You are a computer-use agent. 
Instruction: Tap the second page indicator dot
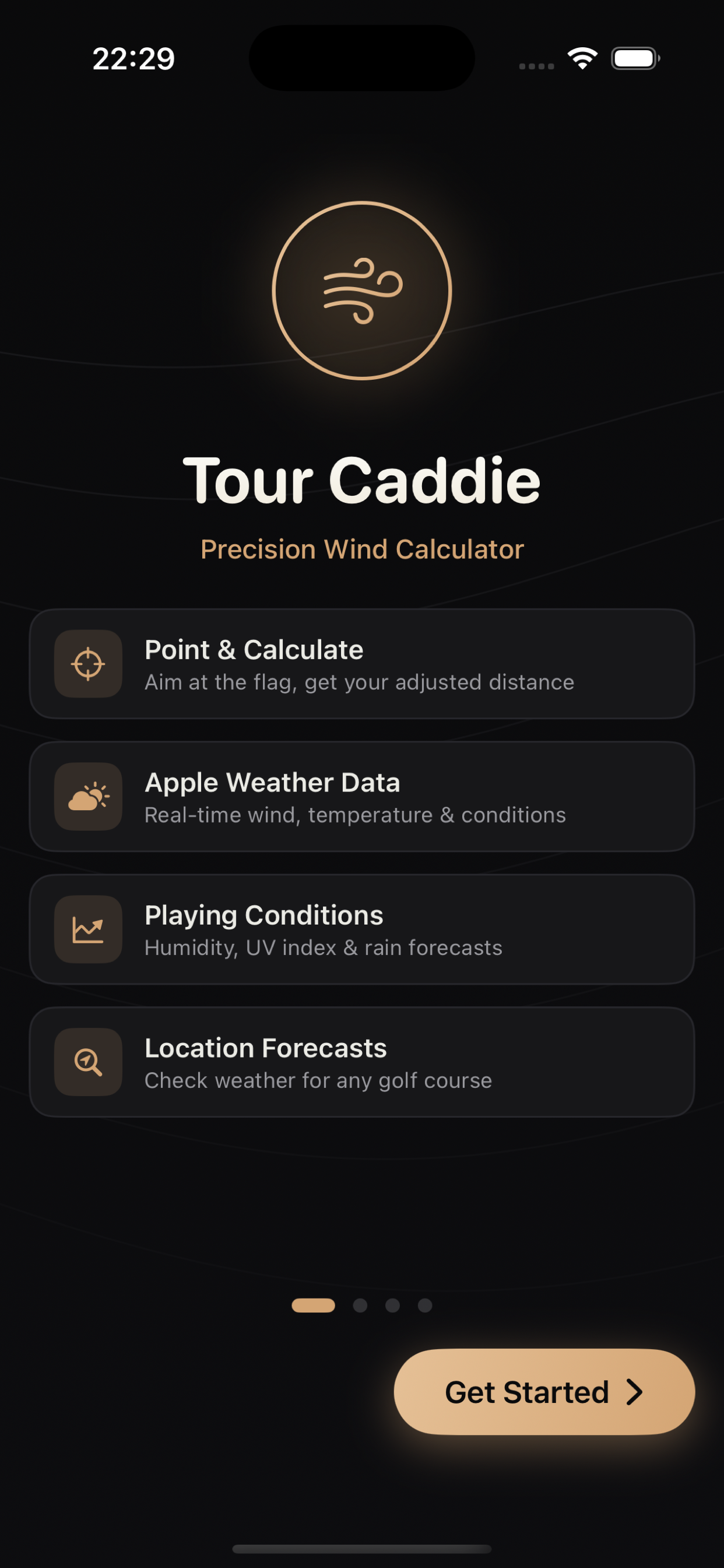(359, 1305)
